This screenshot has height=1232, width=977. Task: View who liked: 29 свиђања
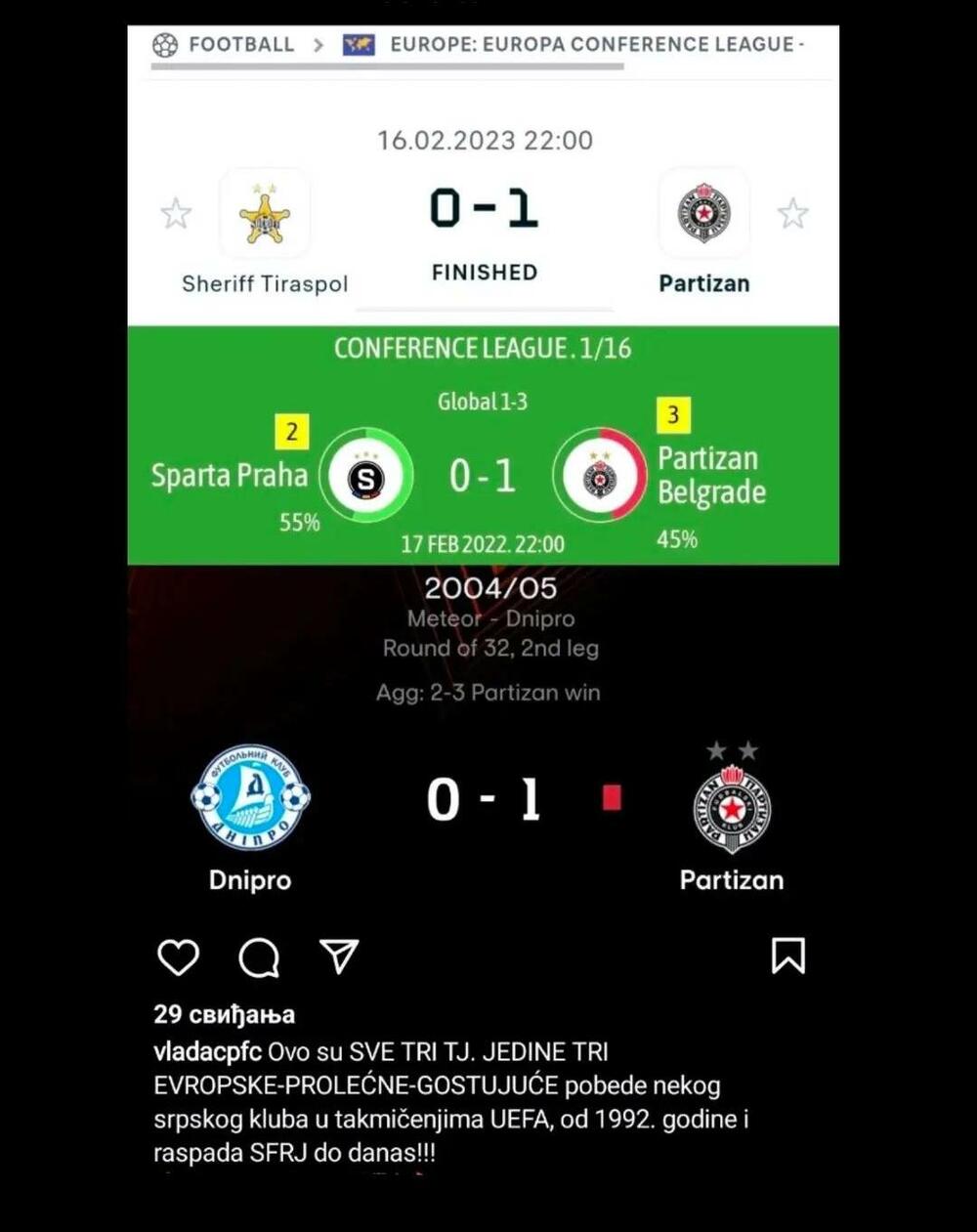click(224, 1014)
